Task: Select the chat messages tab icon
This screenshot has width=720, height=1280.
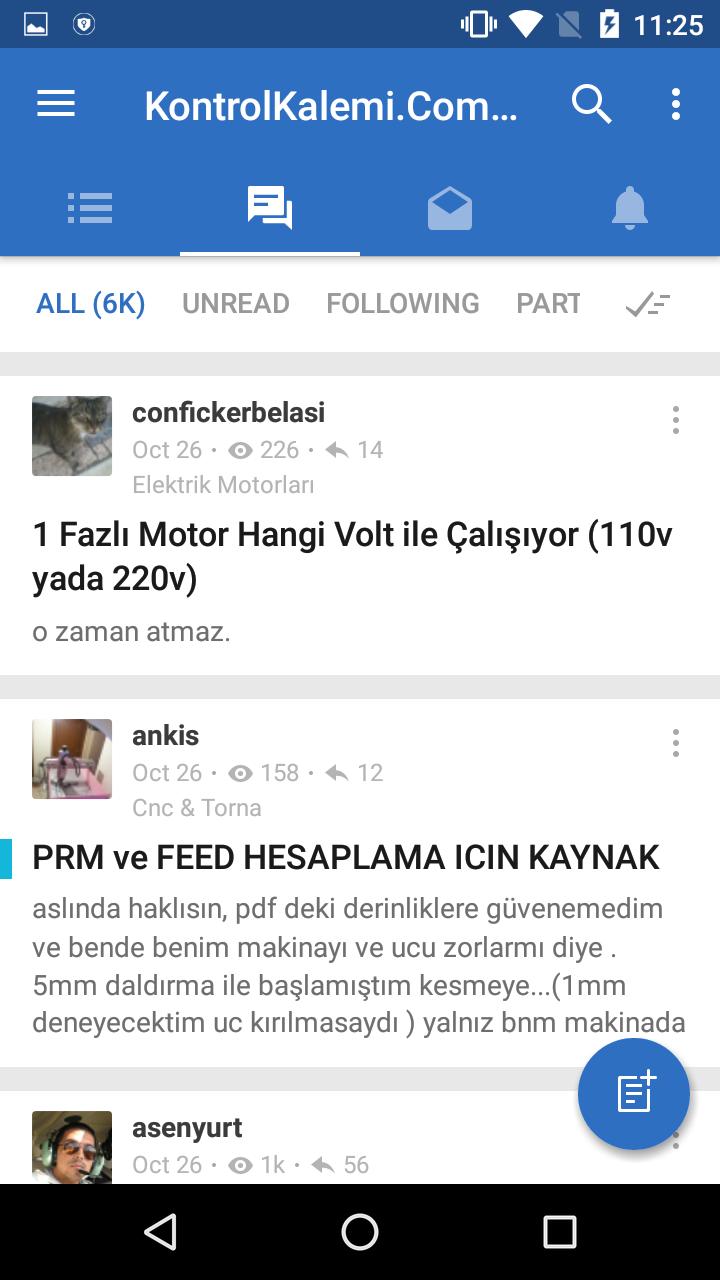Action: [269, 207]
